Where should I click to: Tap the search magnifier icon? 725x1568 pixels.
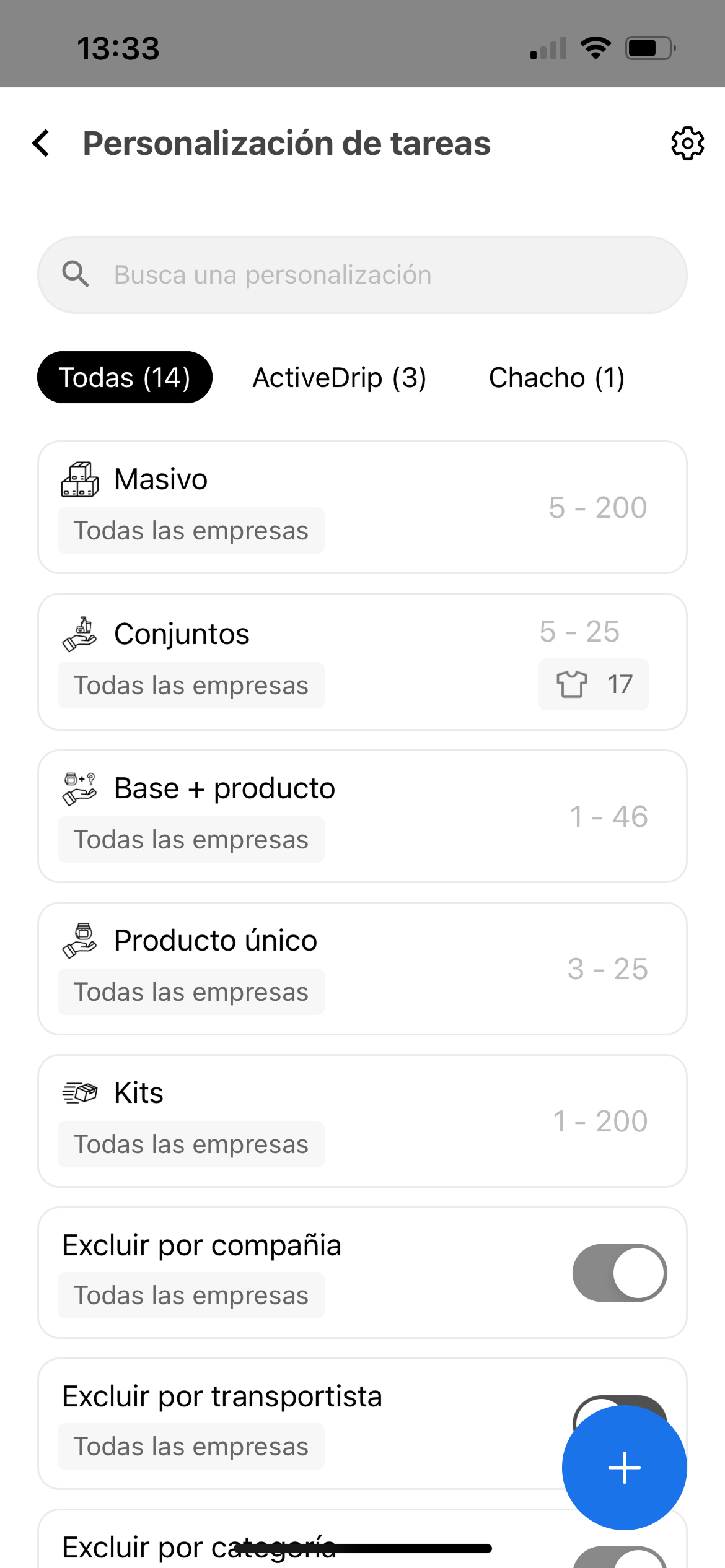click(x=76, y=273)
